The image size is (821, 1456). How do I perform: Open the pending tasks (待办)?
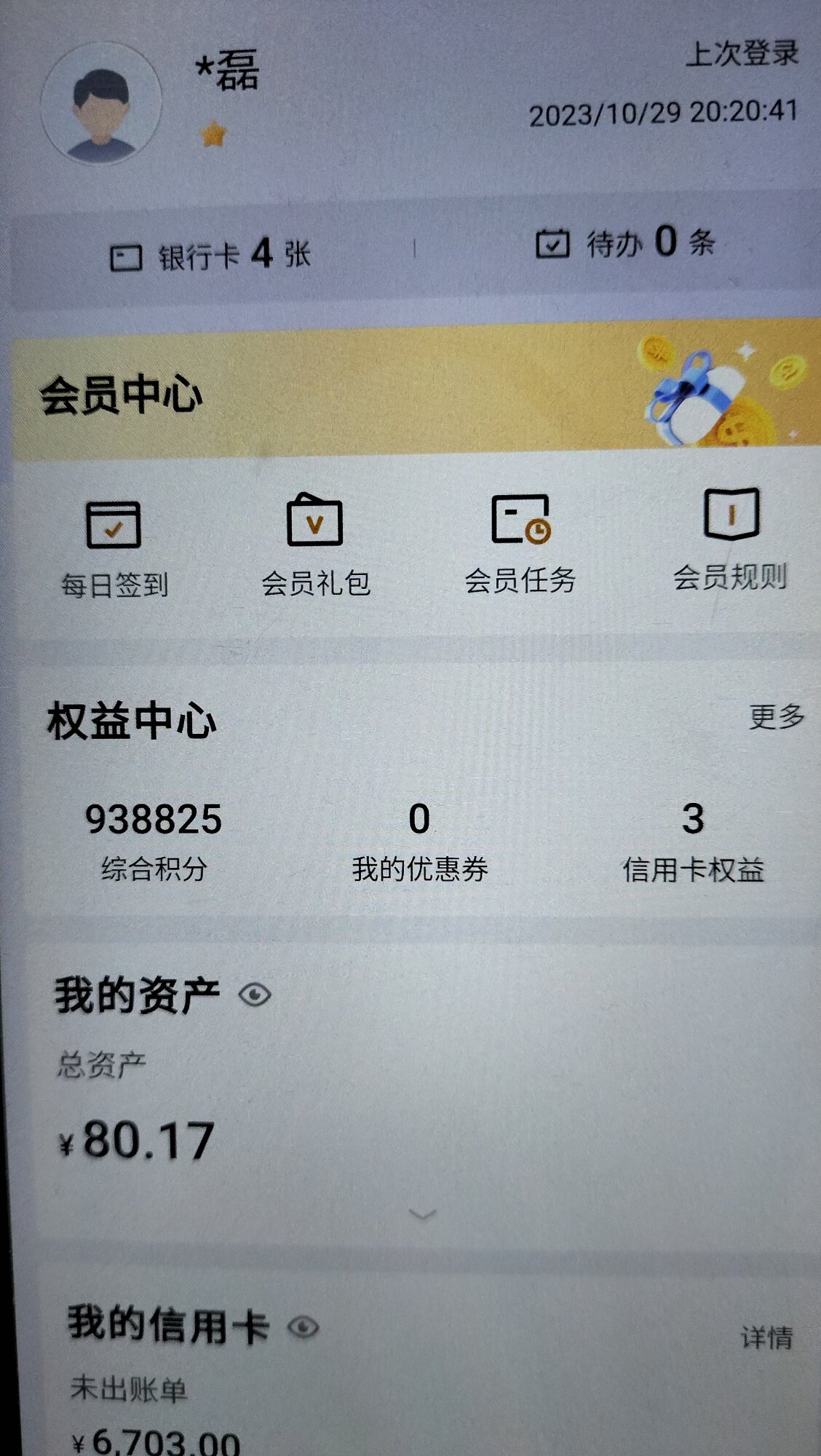click(626, 242)
